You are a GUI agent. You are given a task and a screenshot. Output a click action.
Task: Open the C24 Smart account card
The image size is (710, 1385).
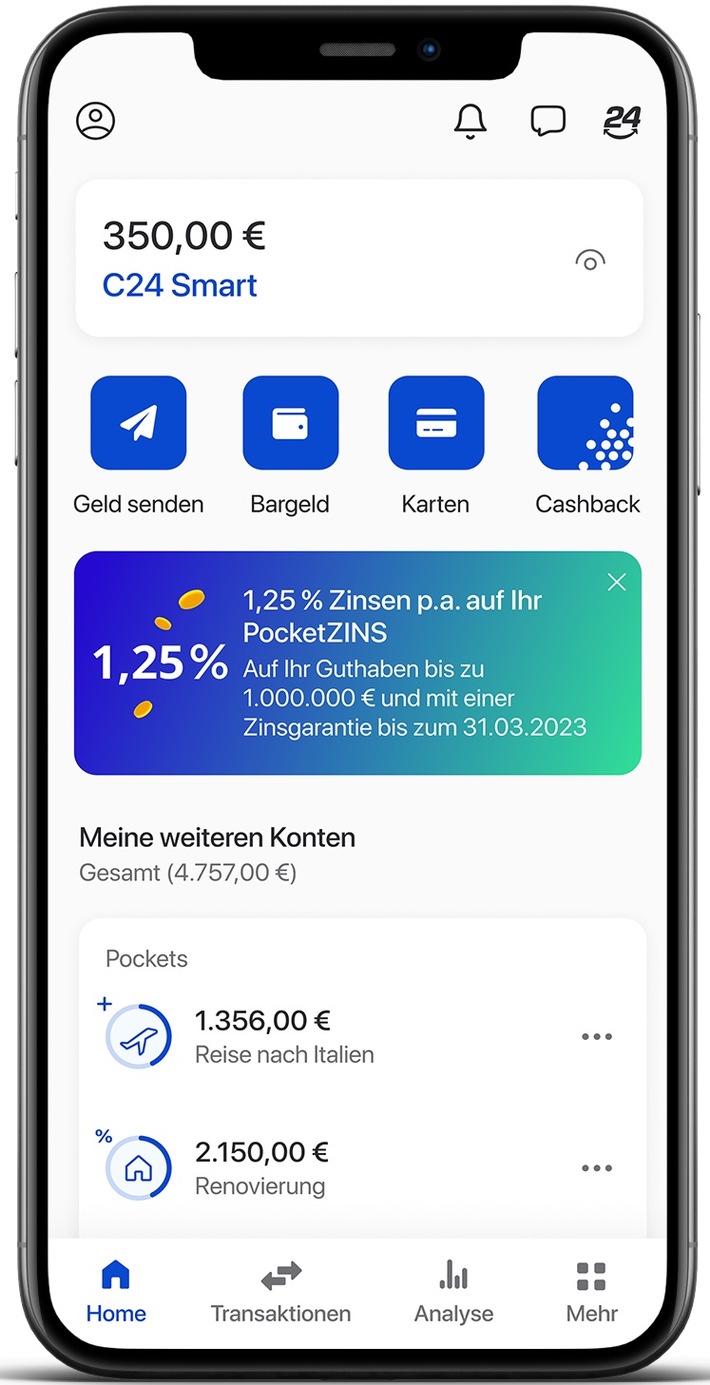click(300, 258)
